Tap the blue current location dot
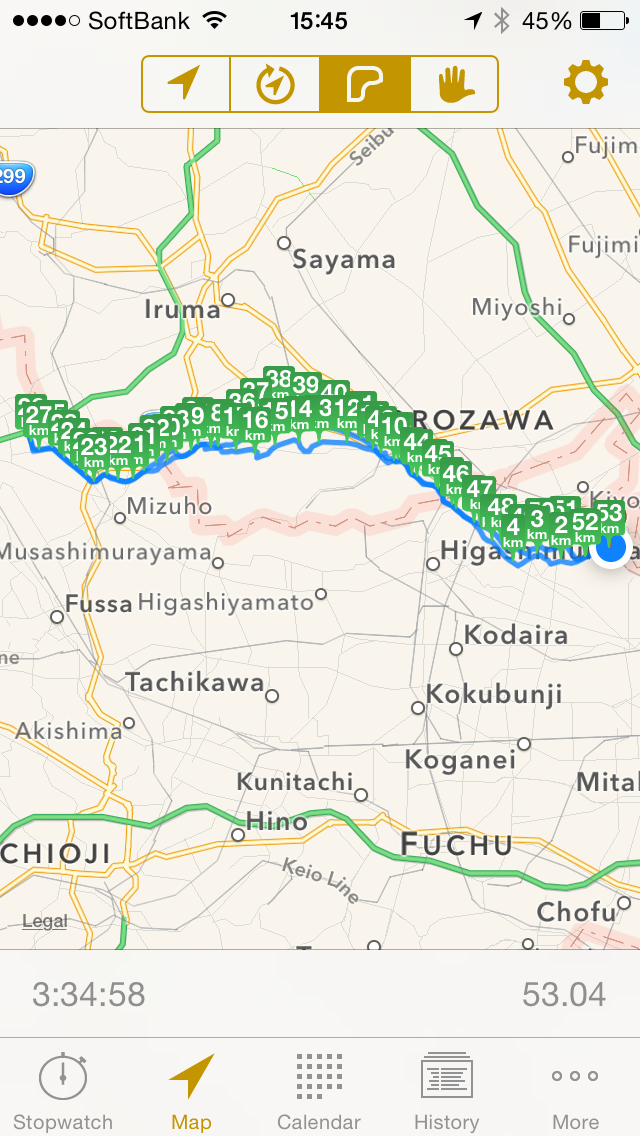 tap(611, 548)
